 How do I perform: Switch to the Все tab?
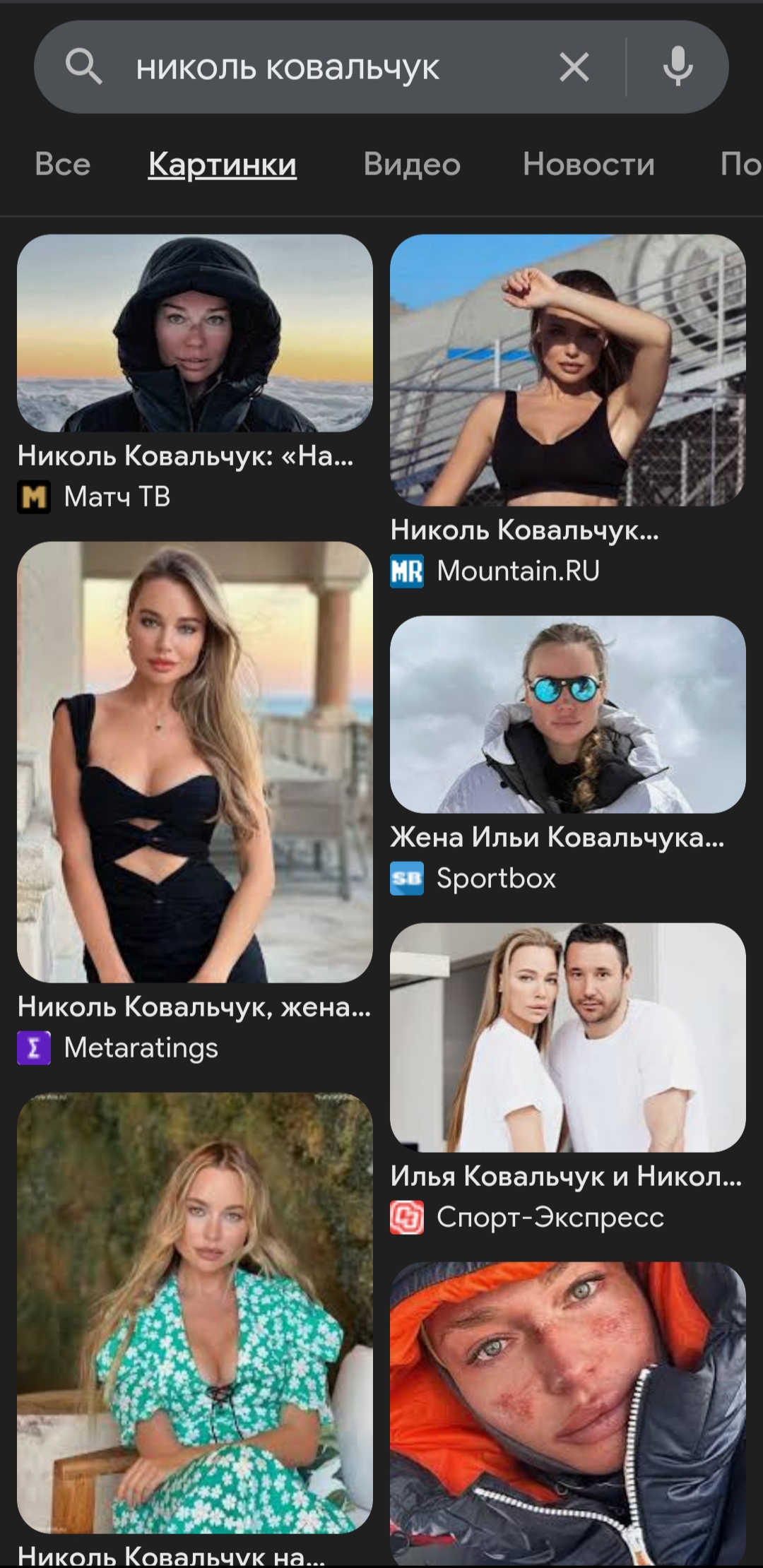pyautogui.click(x=63, y=165)
